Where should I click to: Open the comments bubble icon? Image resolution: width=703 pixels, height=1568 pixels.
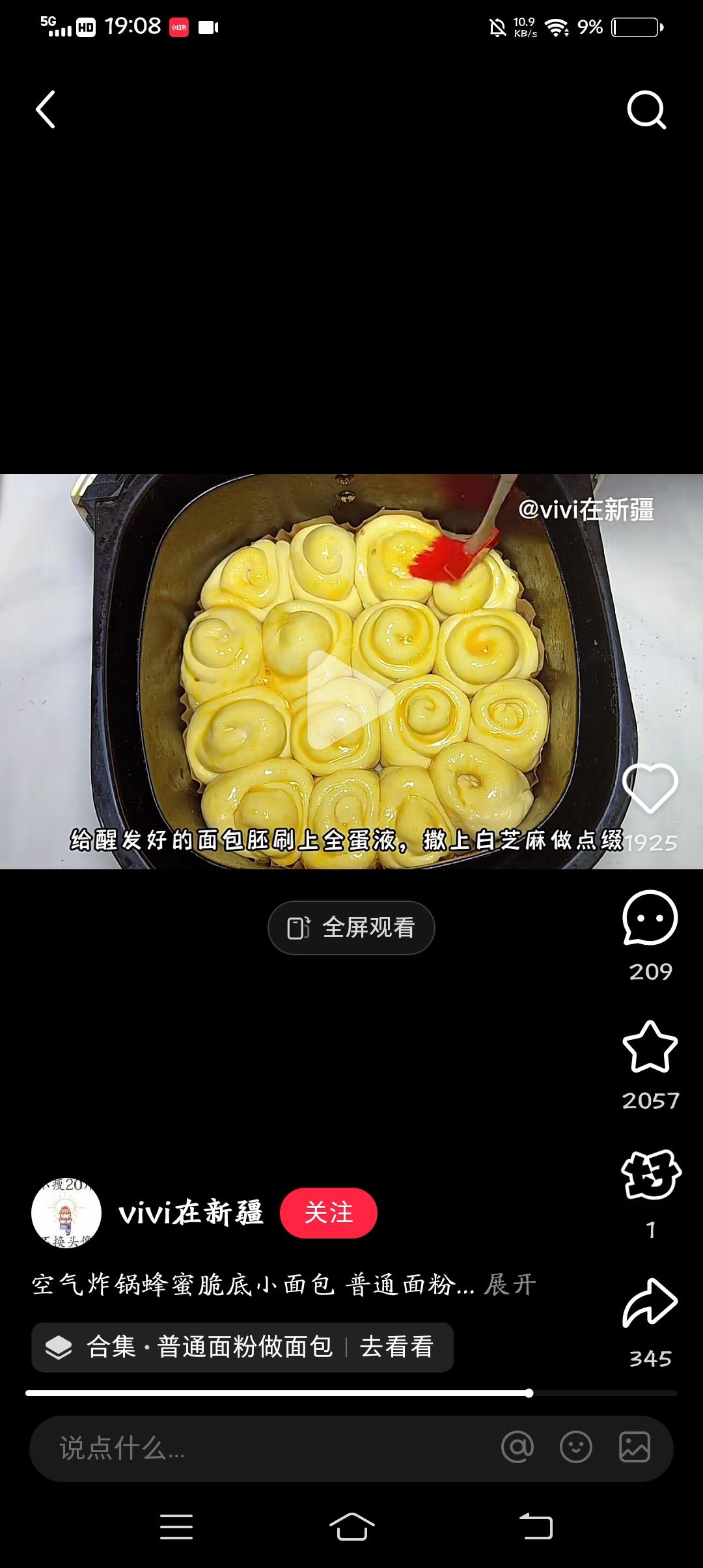650,917
